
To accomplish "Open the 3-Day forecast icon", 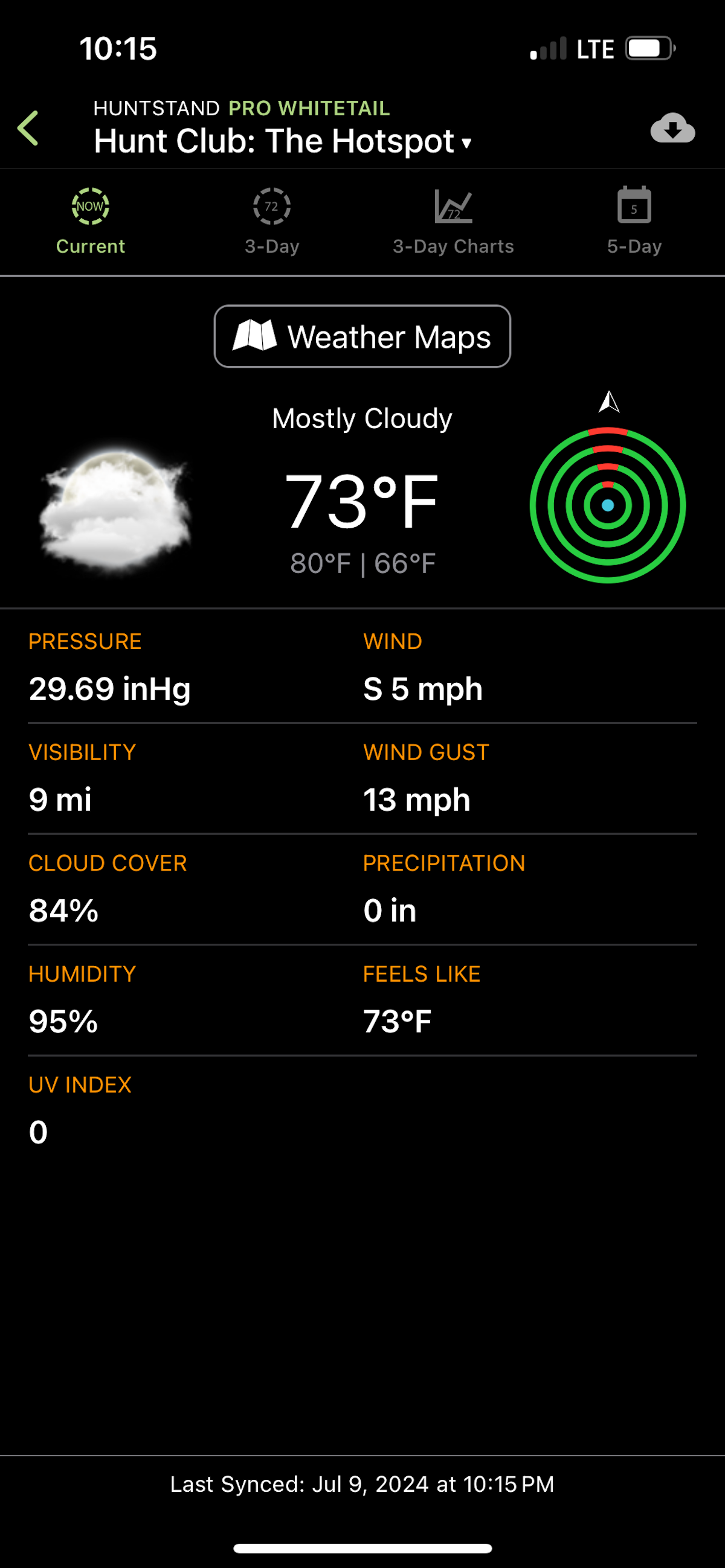I will point(272,206).
